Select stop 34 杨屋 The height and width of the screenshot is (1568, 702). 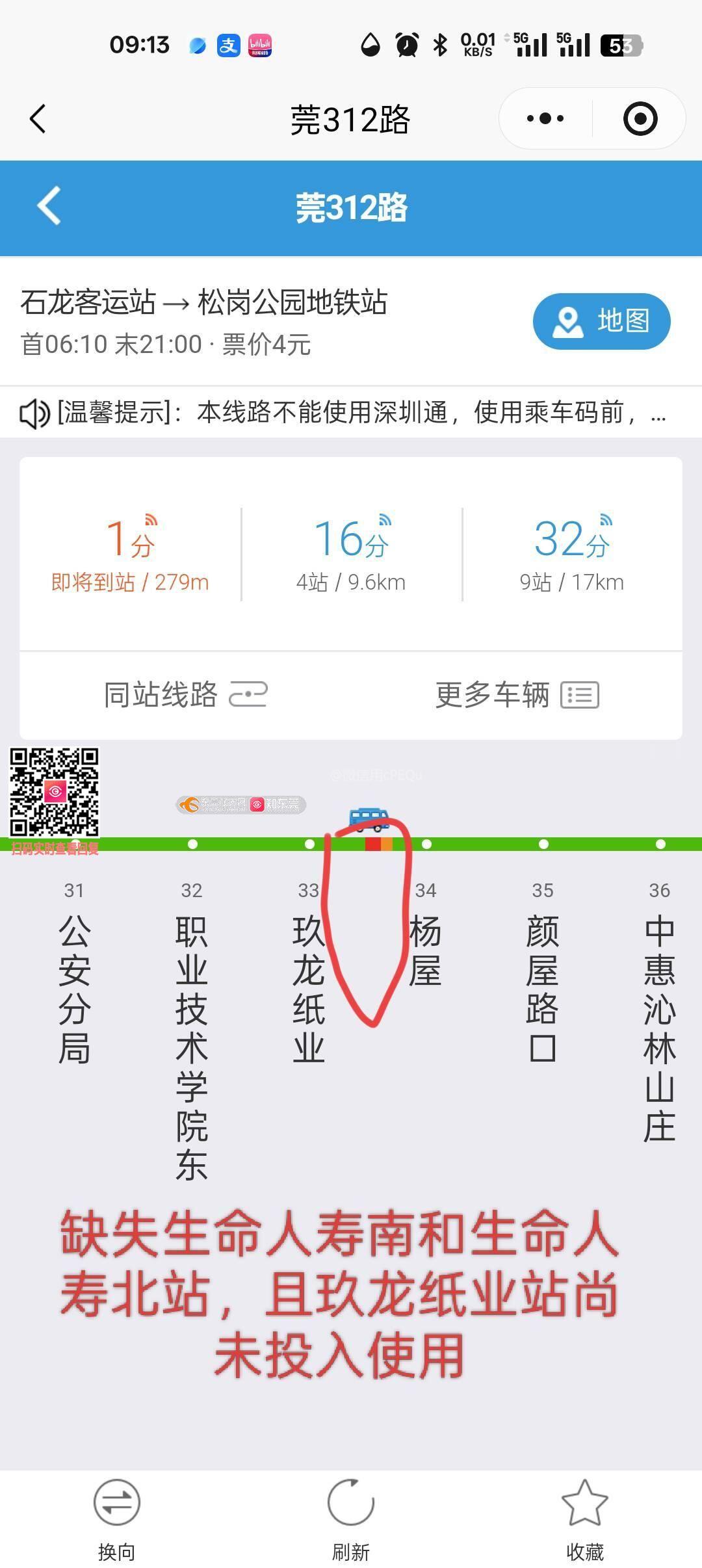click(x=426, y=949)
